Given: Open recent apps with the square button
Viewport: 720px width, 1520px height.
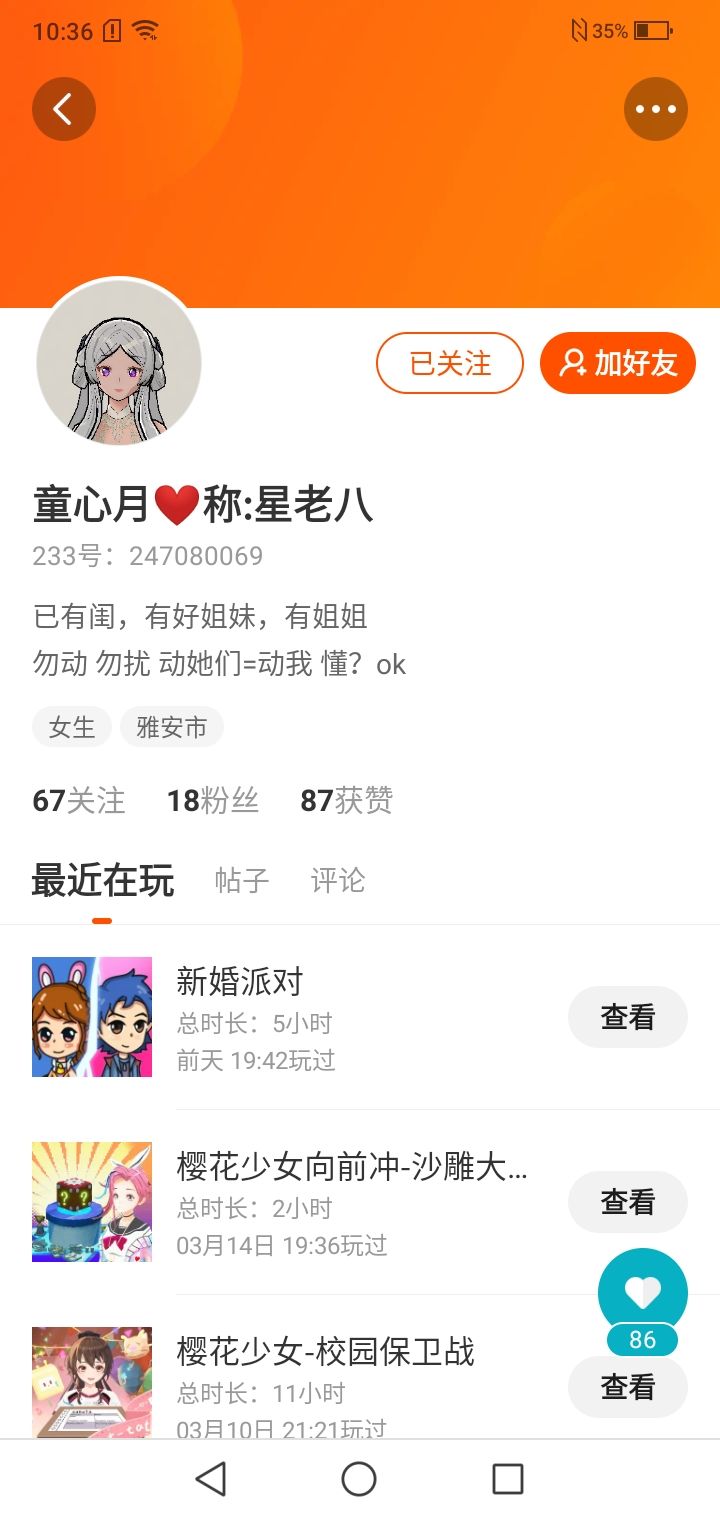Looking at the screenshot, I should point(508,1479).
